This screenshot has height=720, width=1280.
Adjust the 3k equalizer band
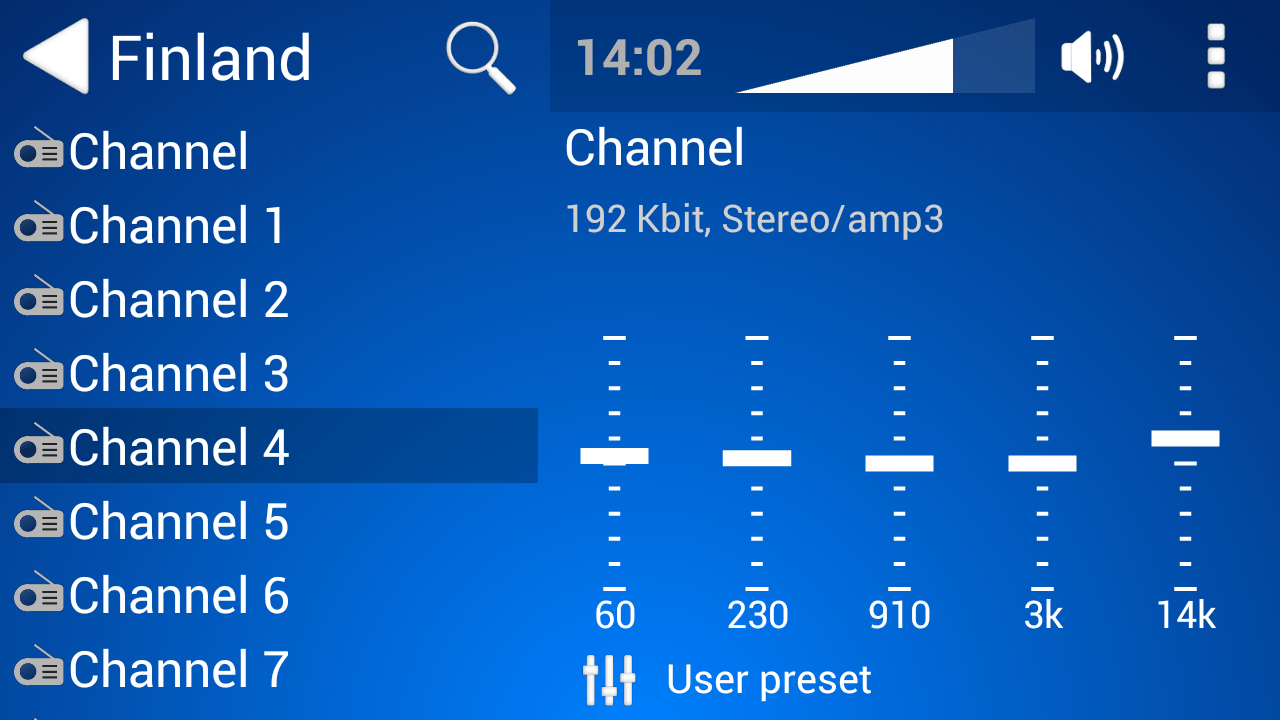coord(1042,463)
